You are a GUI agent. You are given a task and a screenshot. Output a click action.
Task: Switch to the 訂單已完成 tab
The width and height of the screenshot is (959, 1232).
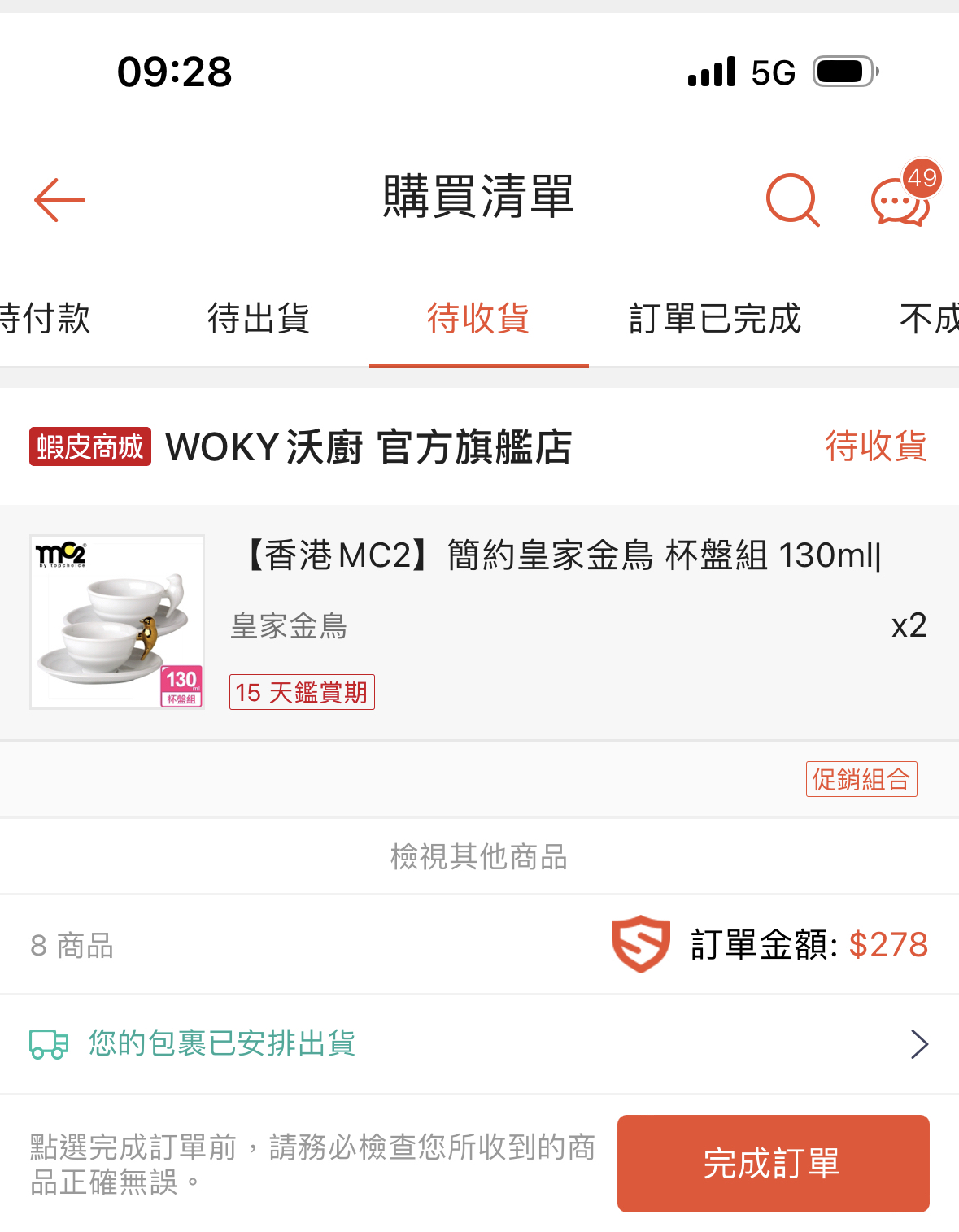pyautogui.click(x=715, y=319)
